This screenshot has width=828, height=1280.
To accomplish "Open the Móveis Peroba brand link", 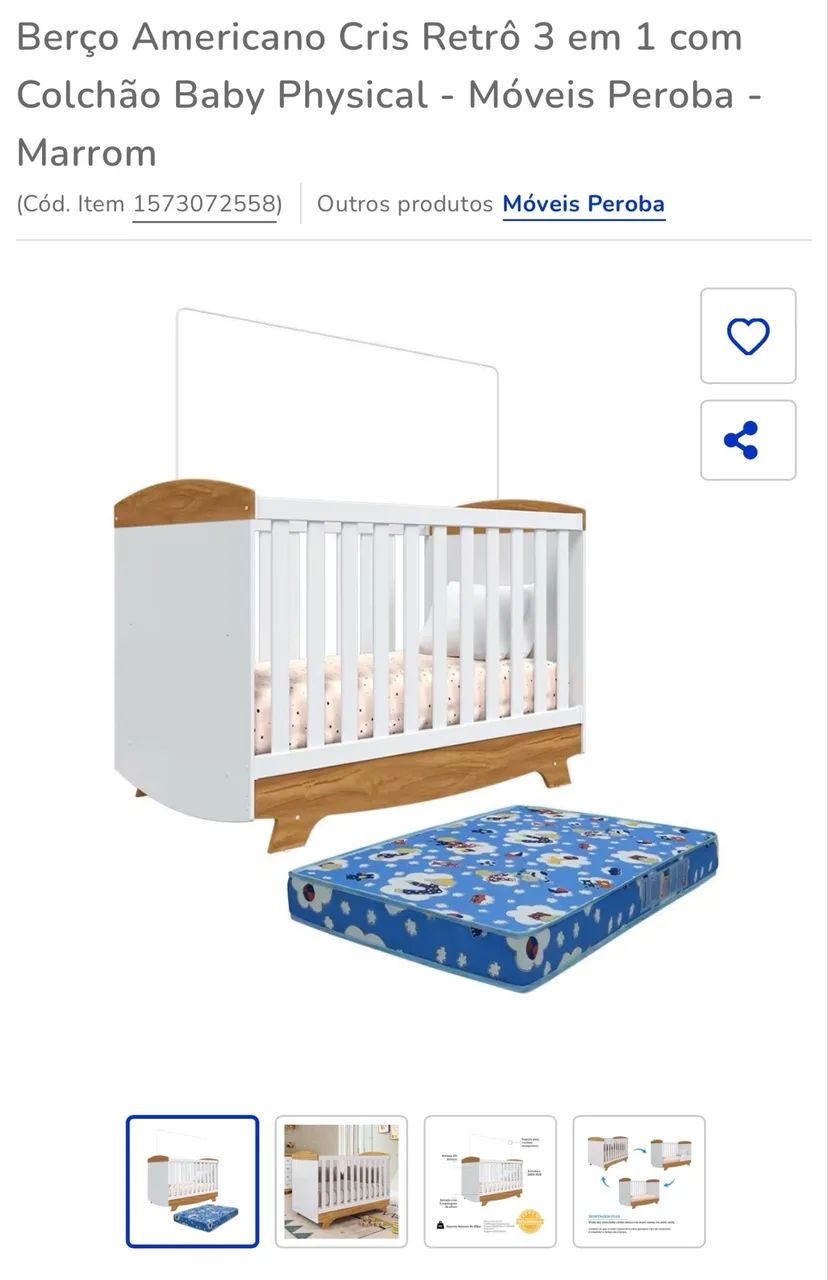I will click(583, 204).
